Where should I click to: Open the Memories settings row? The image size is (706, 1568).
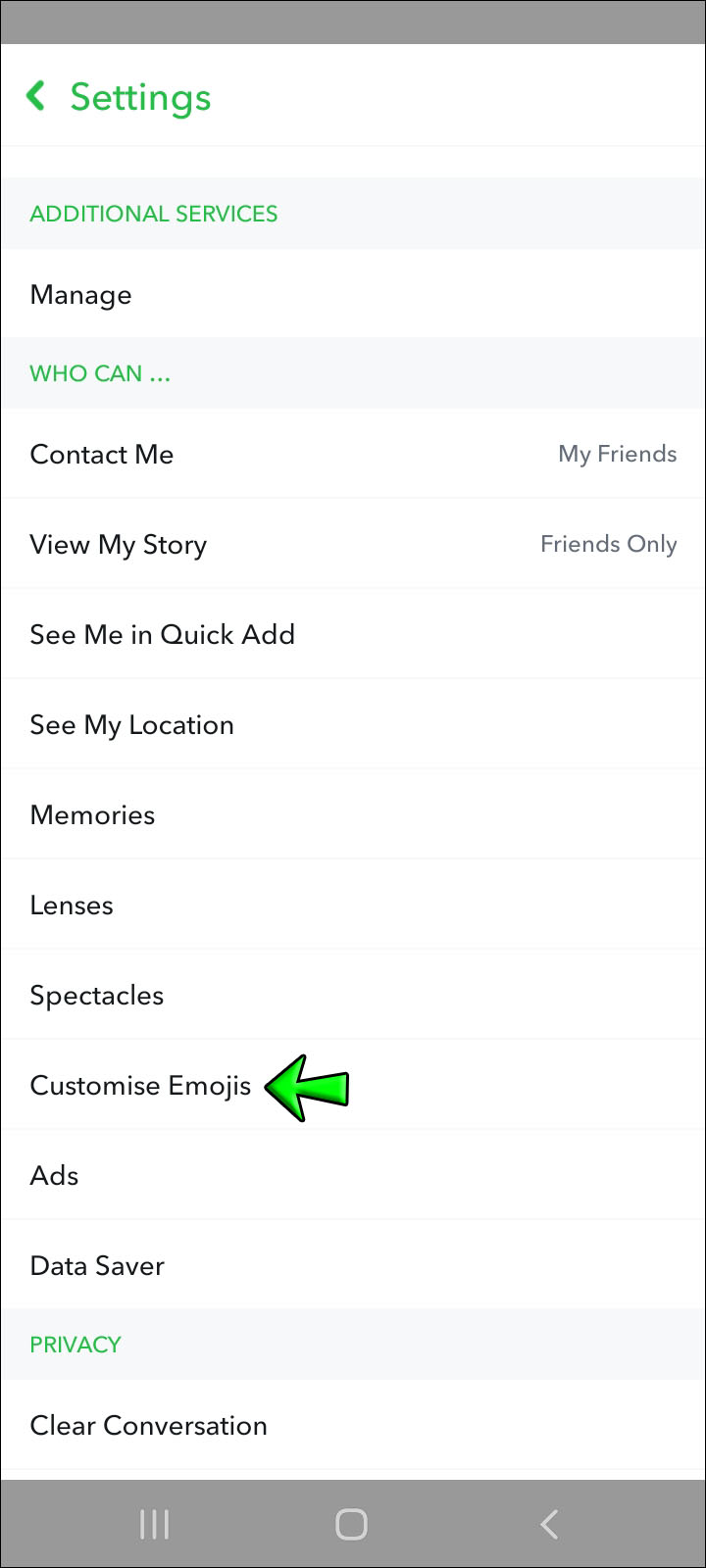coord(353,814)
